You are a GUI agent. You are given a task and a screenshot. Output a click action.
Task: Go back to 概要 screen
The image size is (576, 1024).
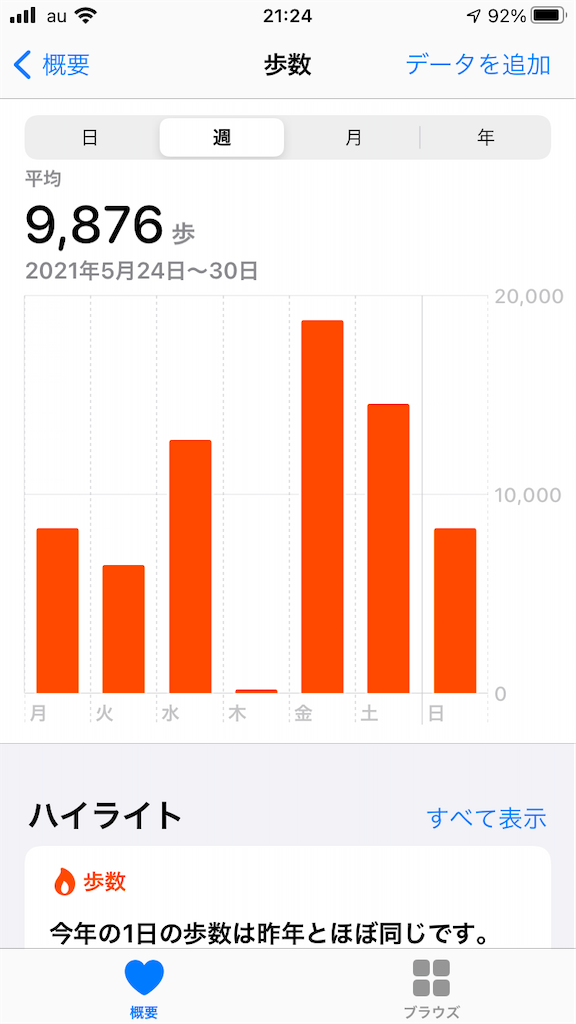click(51, 65)
